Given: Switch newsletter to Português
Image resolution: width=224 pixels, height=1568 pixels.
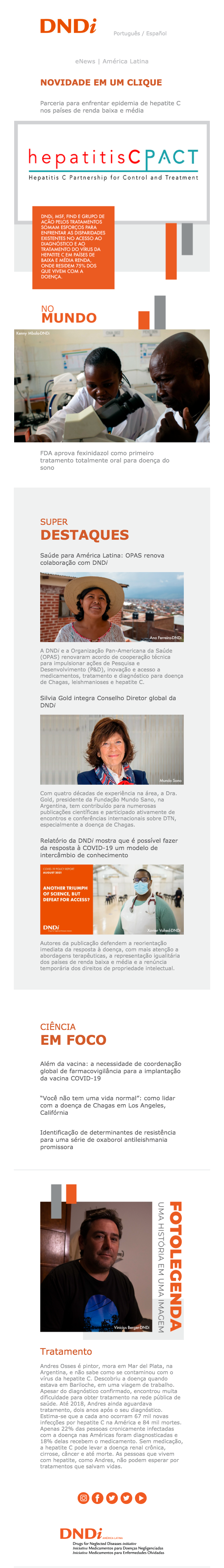Looking at the screenshot, I should (126, 33).
